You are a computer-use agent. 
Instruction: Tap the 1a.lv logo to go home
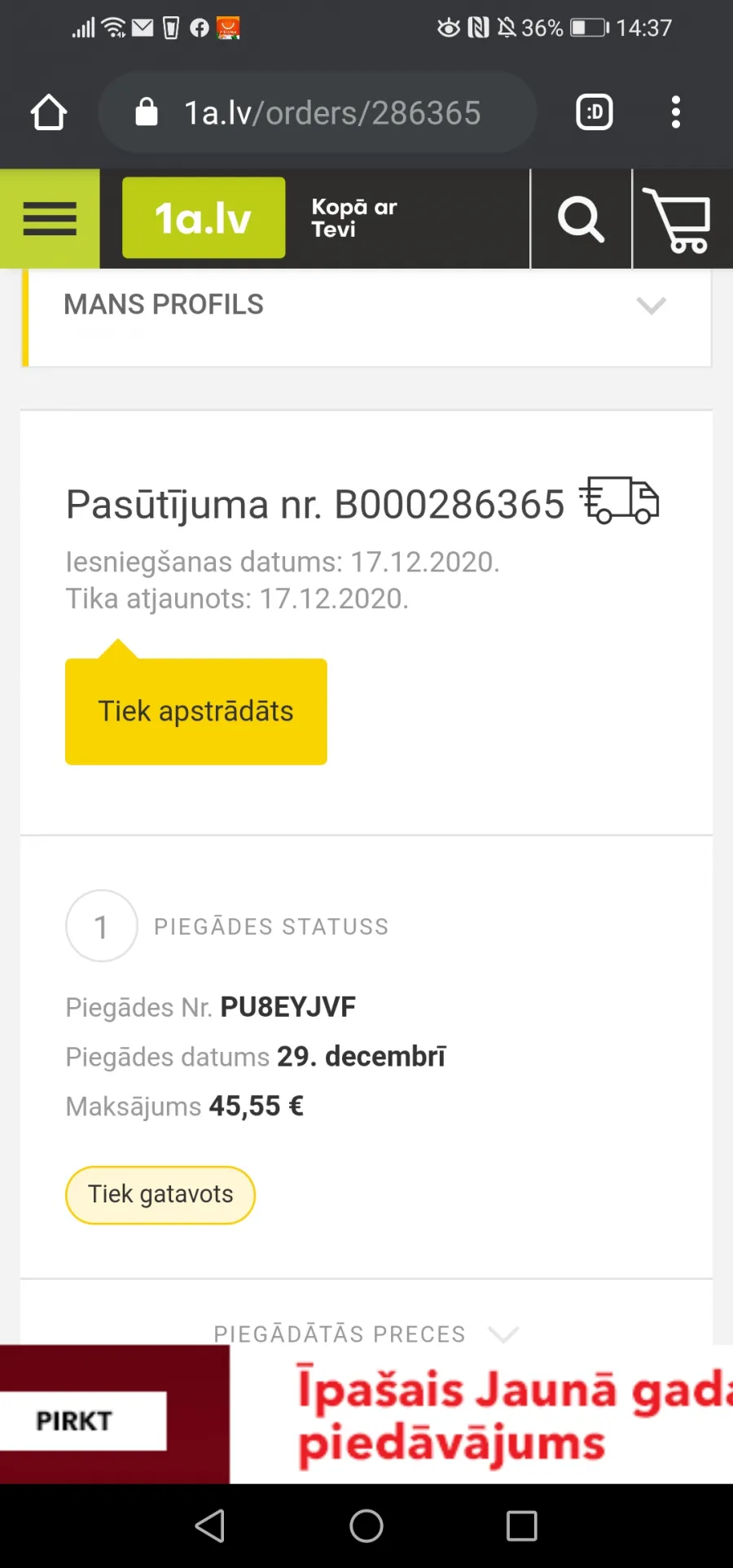[x=204, y=218]
